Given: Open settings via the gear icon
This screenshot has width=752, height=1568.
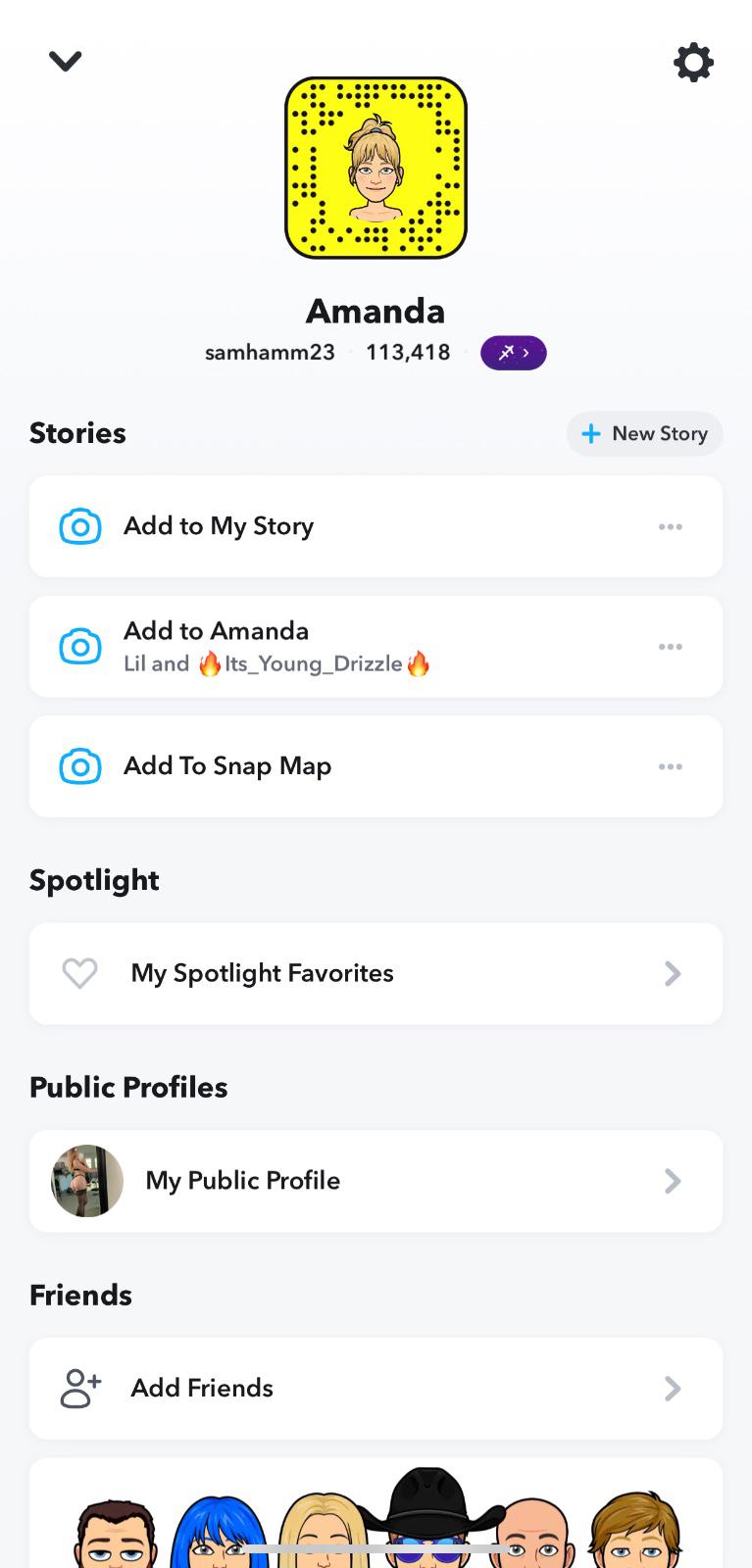Looking at the screenshot, I should click(x=693, y=63).
